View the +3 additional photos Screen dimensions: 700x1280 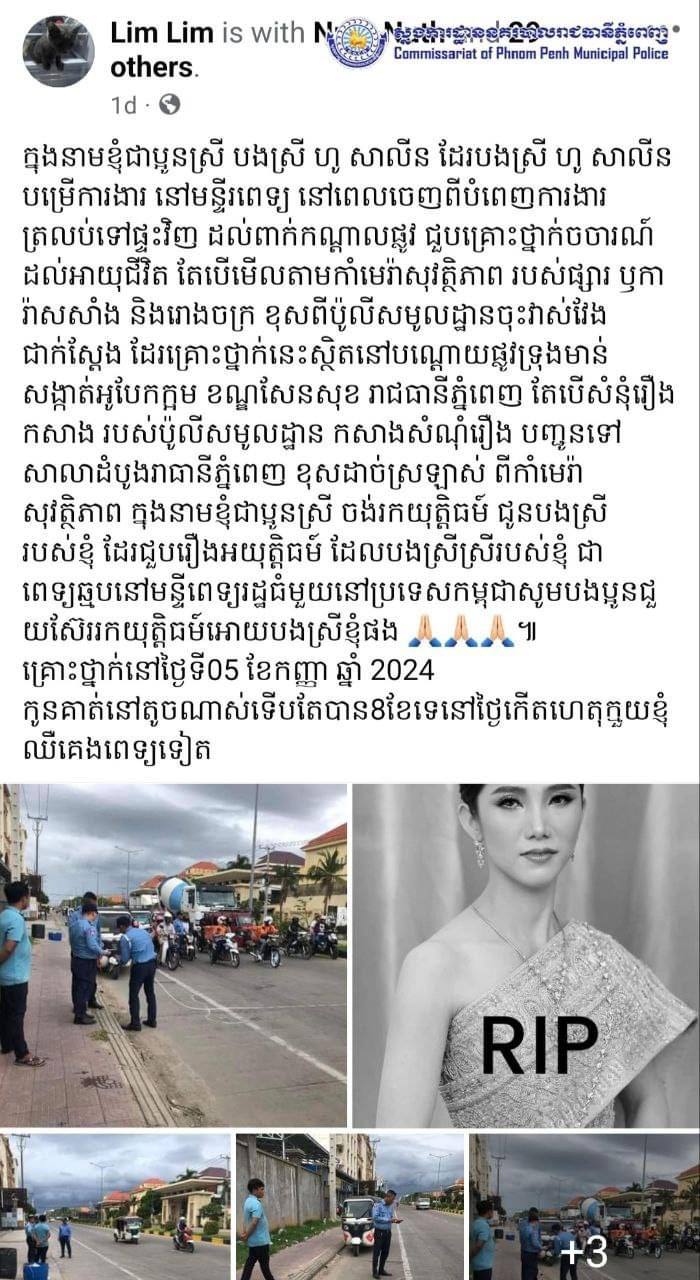coord(584,1205)
